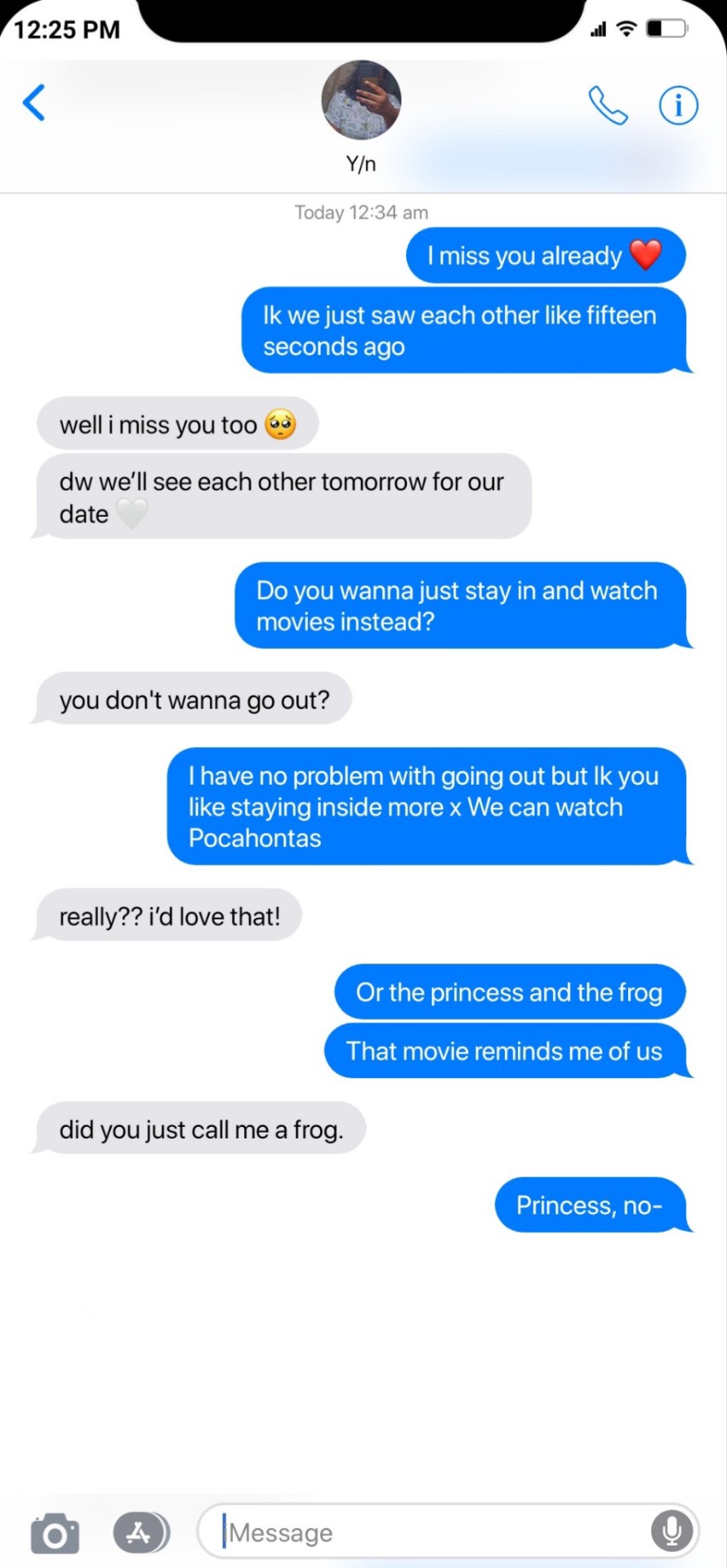Open Y/n contact profile picture
The image size is (727, 1568).
click(361, 100)
